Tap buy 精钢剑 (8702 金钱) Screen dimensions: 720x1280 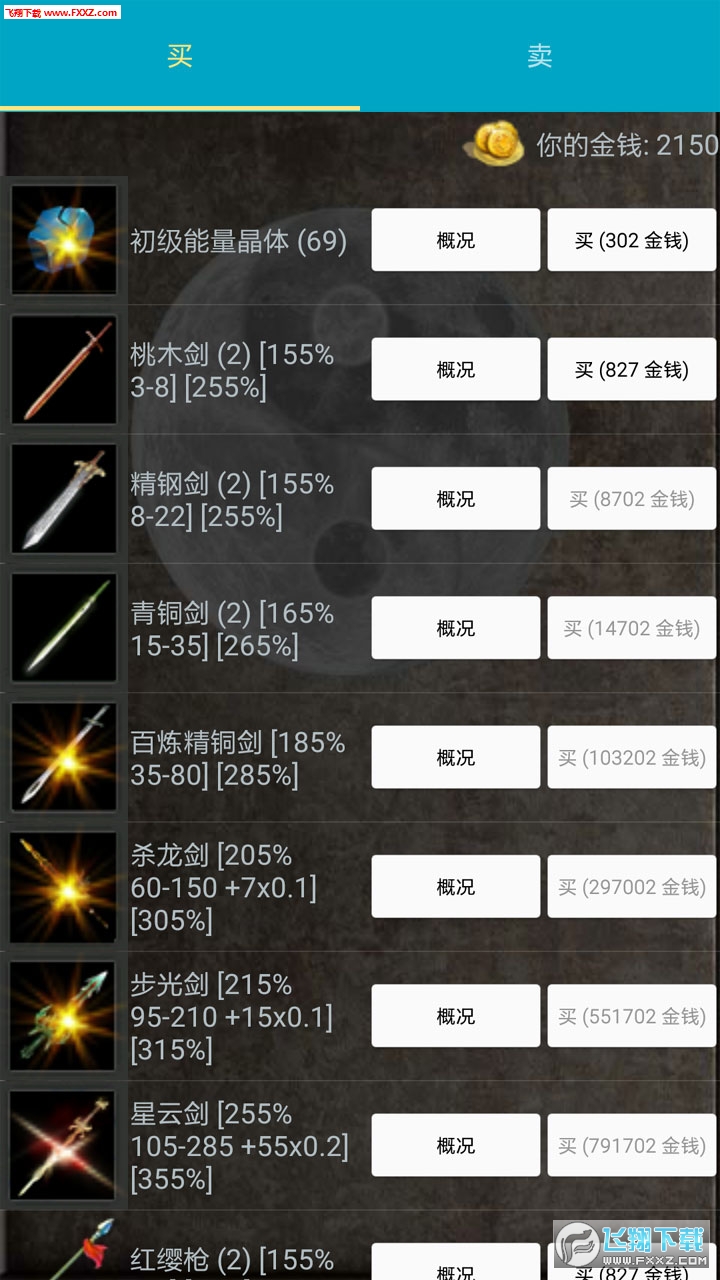[631, 499]
